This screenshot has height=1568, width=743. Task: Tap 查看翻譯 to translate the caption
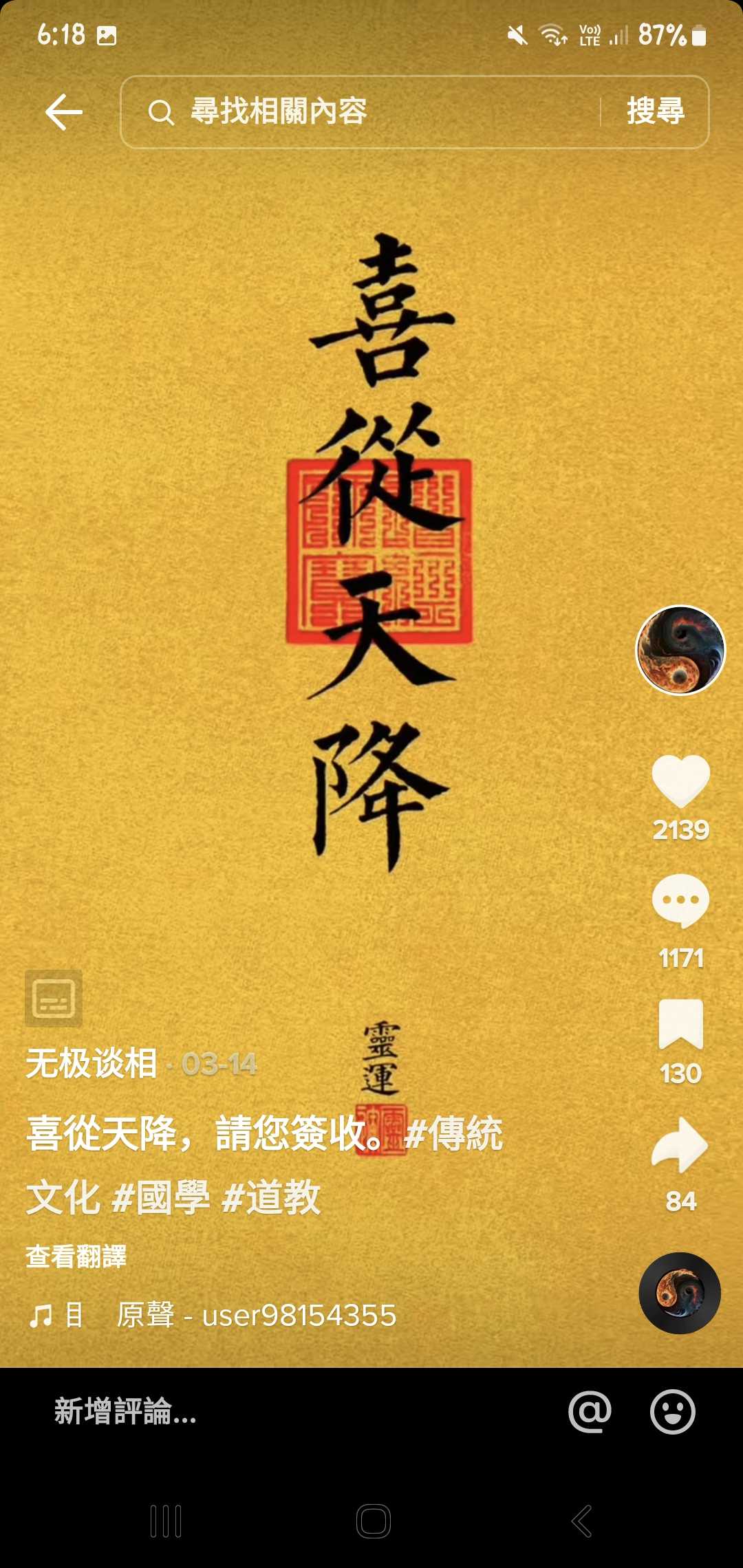coord(76,1256)
